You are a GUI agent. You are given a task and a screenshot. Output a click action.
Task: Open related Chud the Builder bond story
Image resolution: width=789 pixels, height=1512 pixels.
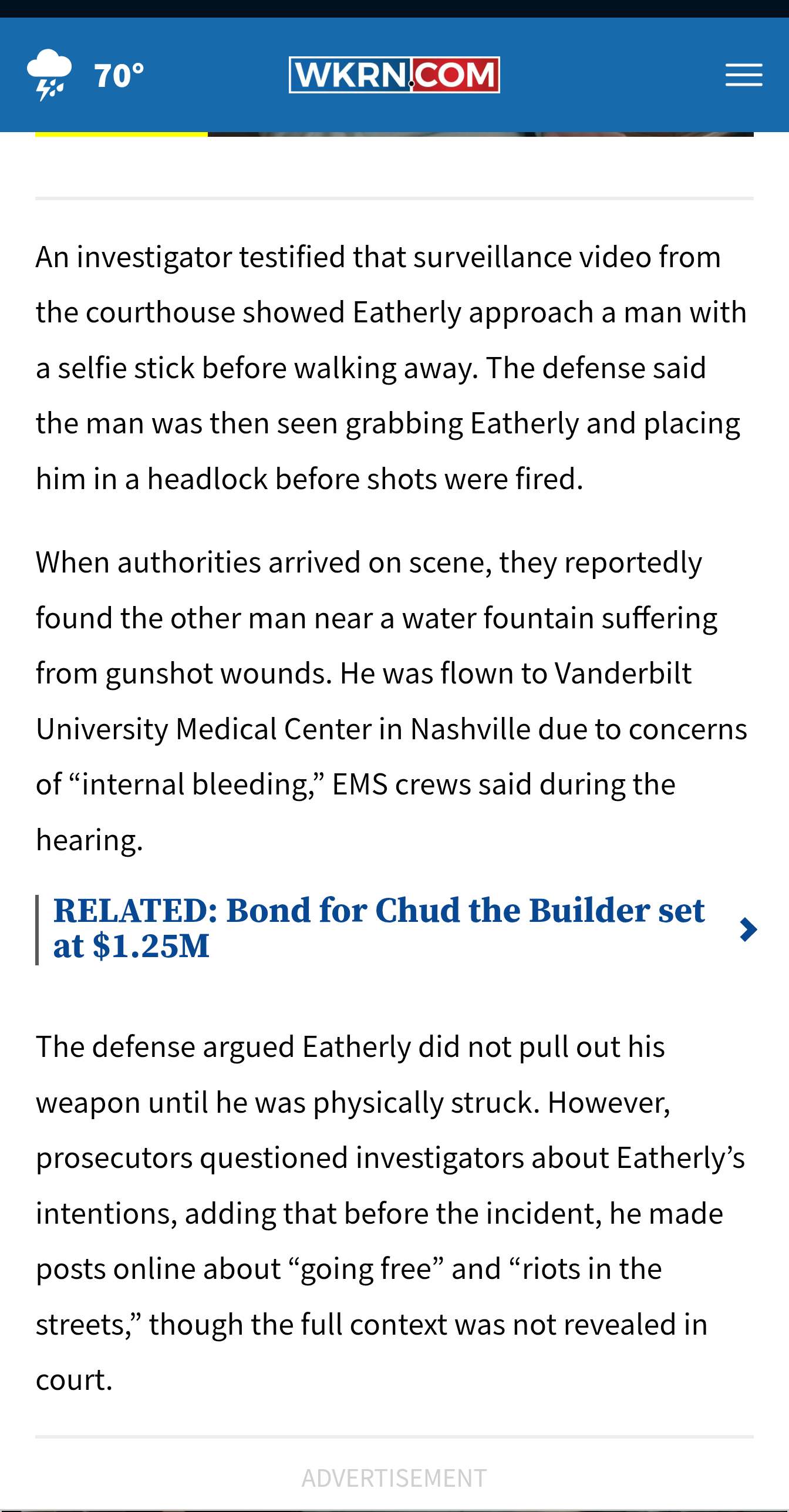coord(396,929)
